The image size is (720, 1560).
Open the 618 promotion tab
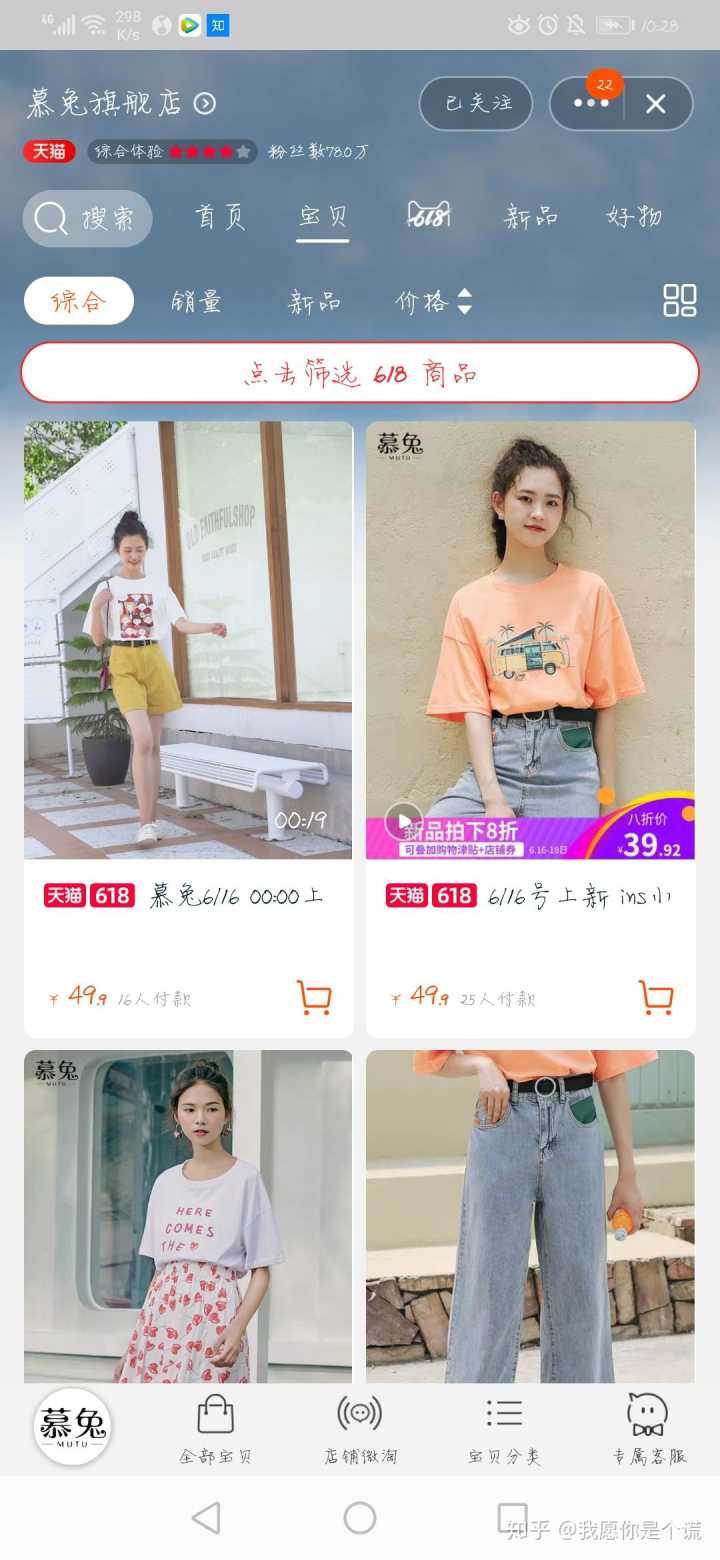(428, 215)
